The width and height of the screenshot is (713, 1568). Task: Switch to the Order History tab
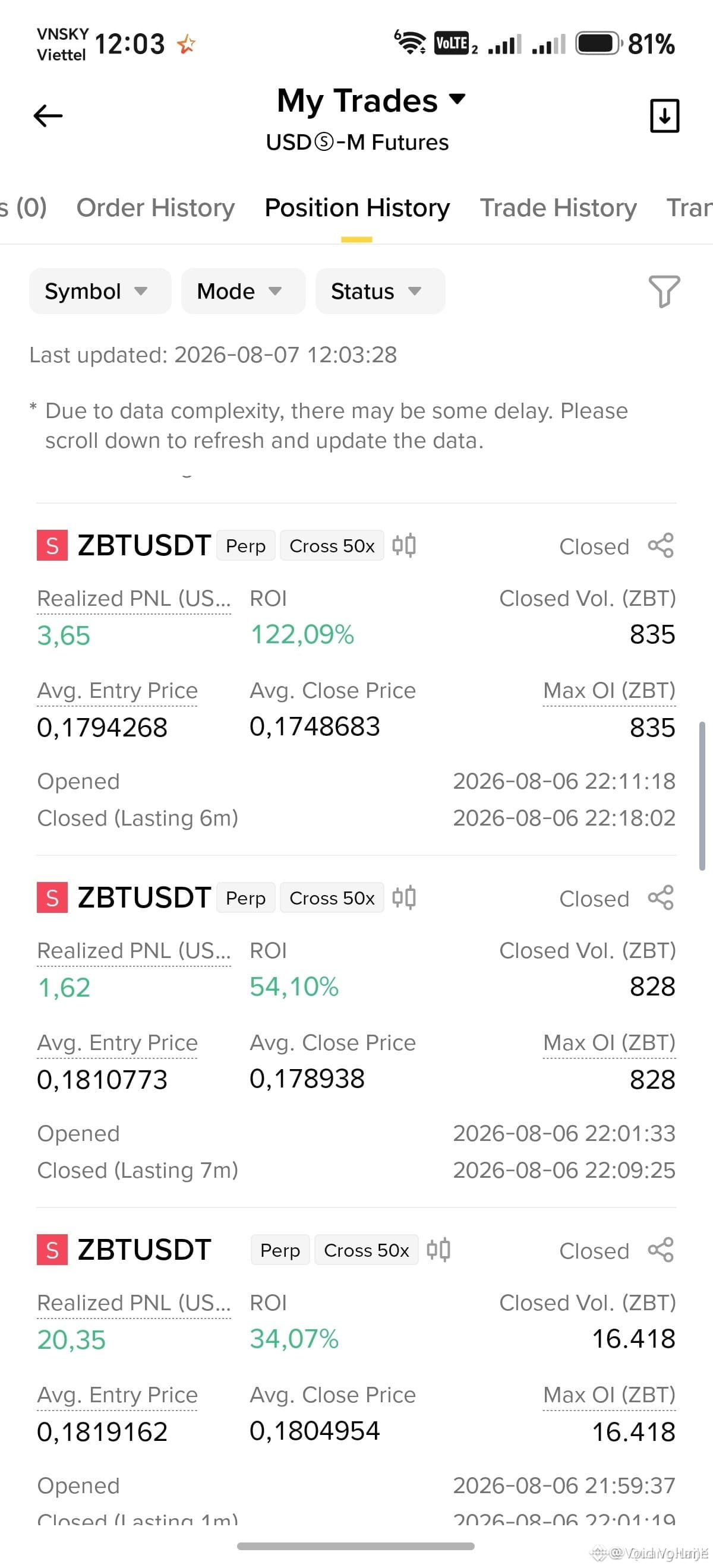click(155, 207)
